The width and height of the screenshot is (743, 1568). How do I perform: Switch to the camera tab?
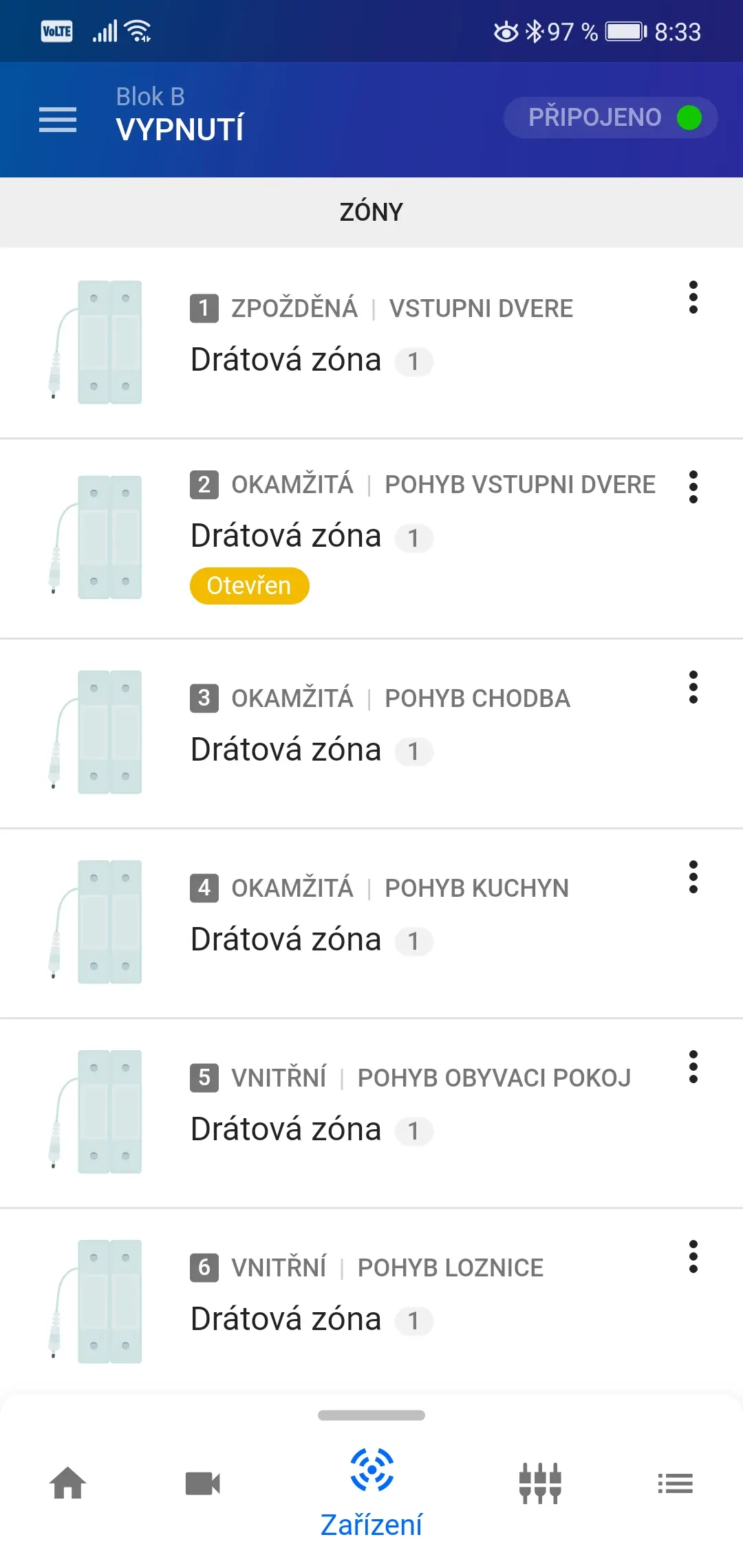(203, 1483)
